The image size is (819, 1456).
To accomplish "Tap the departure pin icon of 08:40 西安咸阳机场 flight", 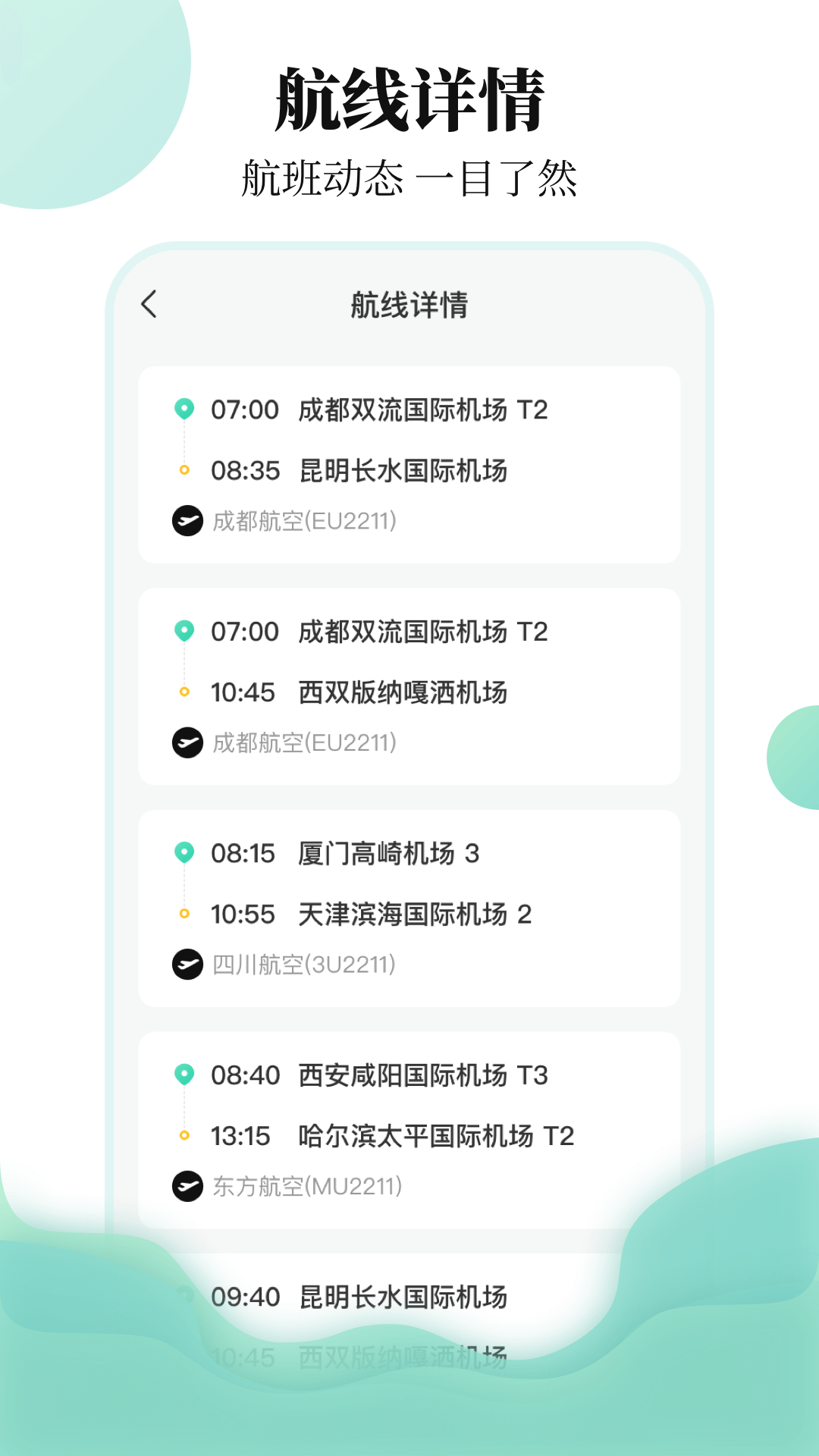I will pos(184,1074).
